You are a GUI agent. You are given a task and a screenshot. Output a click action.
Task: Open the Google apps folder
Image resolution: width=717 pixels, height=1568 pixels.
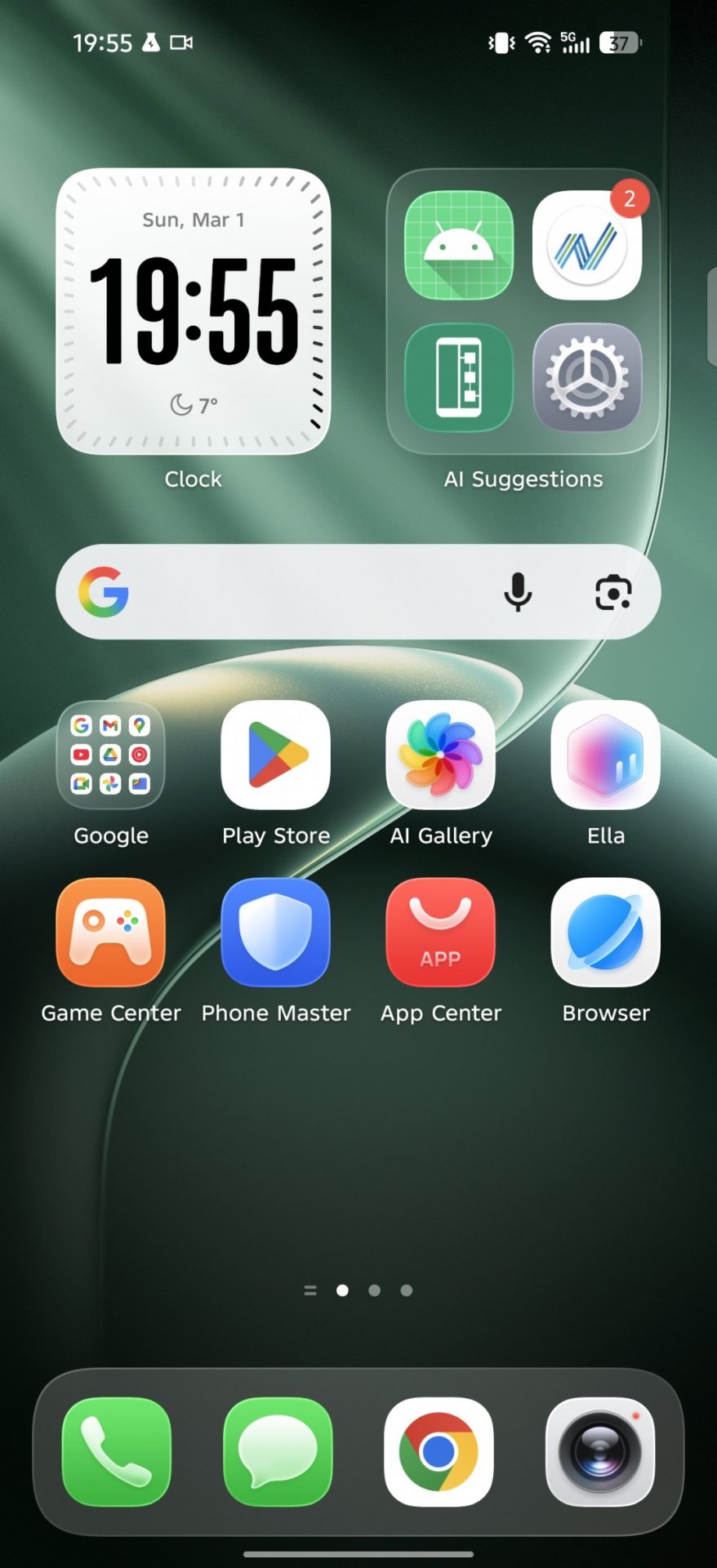click(x=111, y=755)
